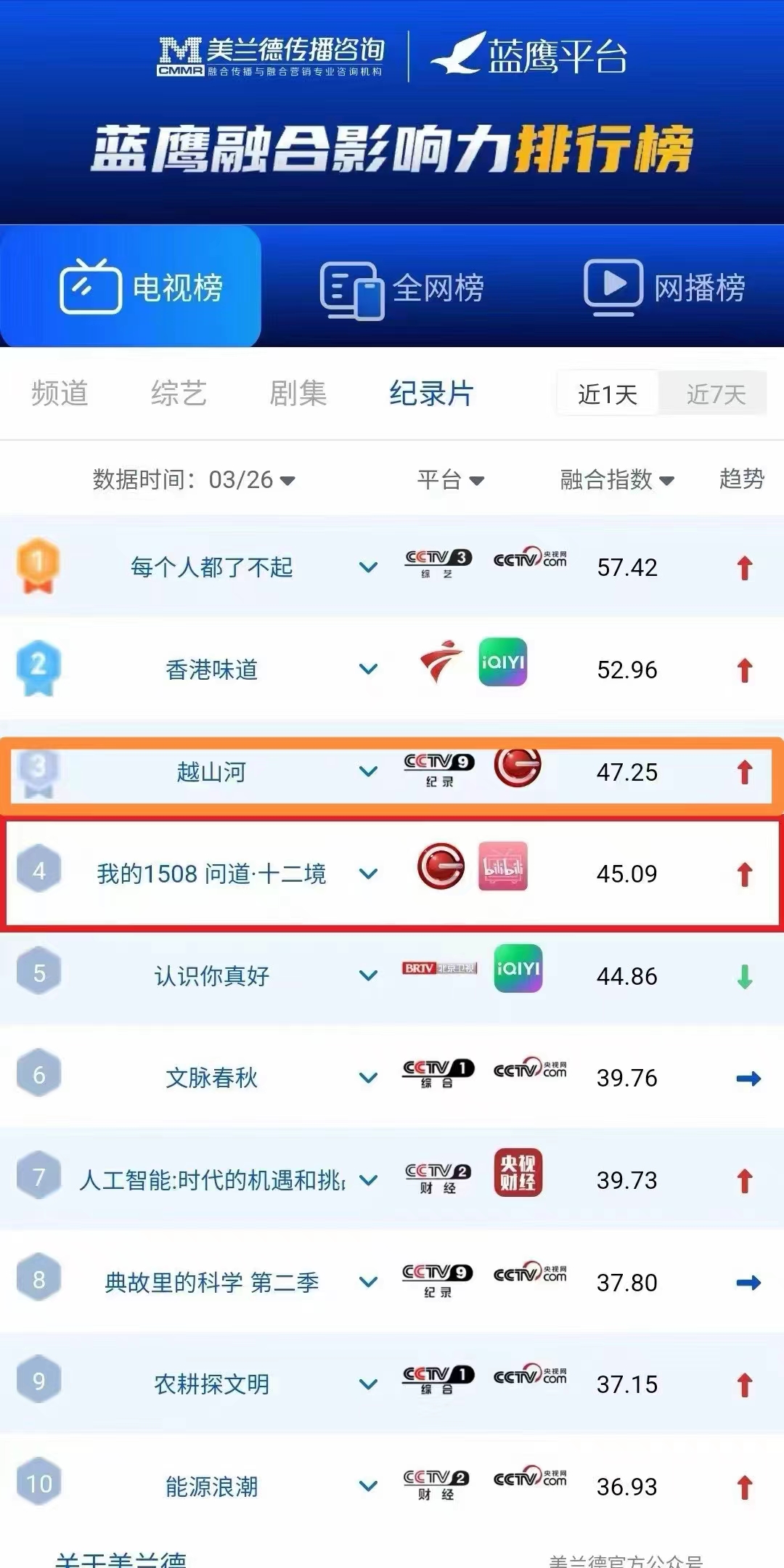Expand details for 香港味道
784x1568 pixels.
[x=369, y=669]
